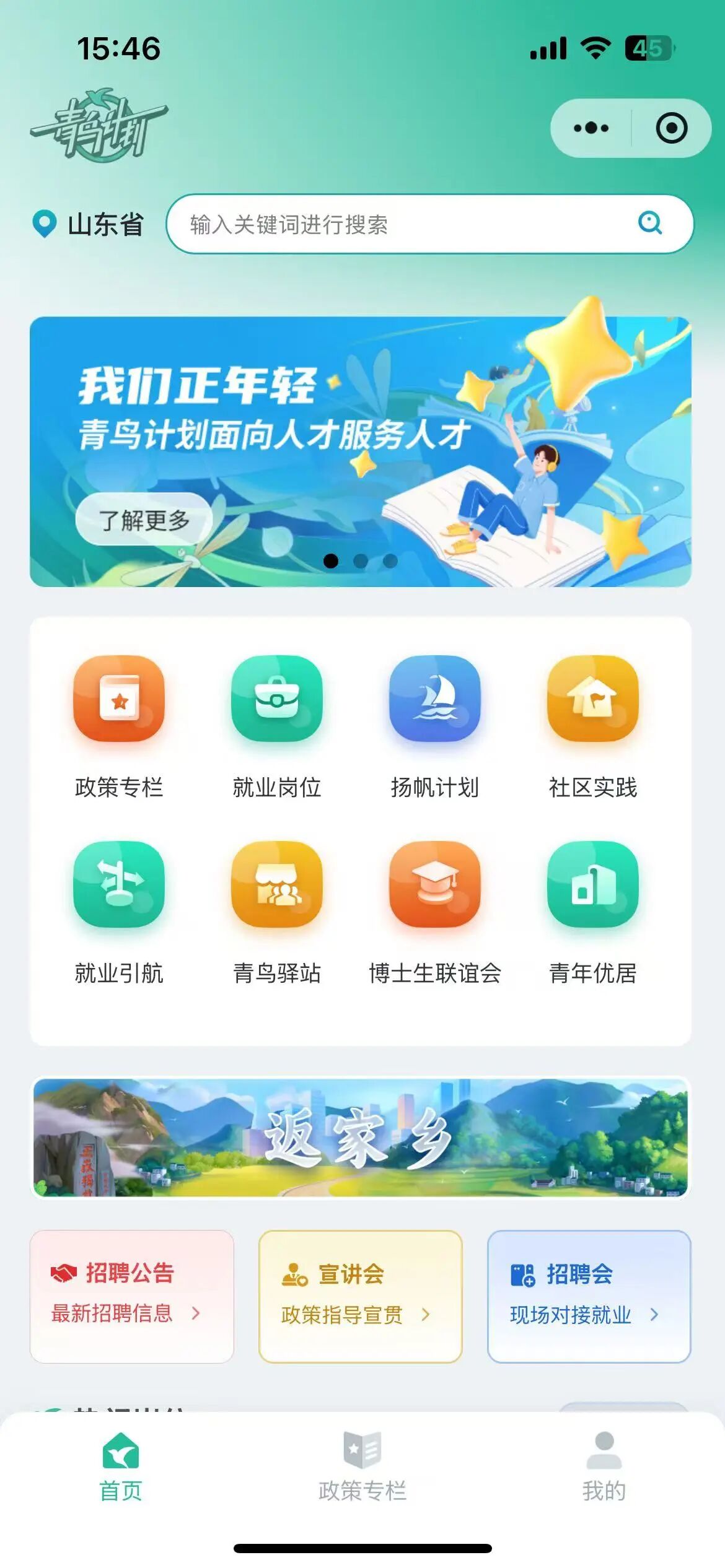Tap the 了解更多 button on banner

coord(144,520)
